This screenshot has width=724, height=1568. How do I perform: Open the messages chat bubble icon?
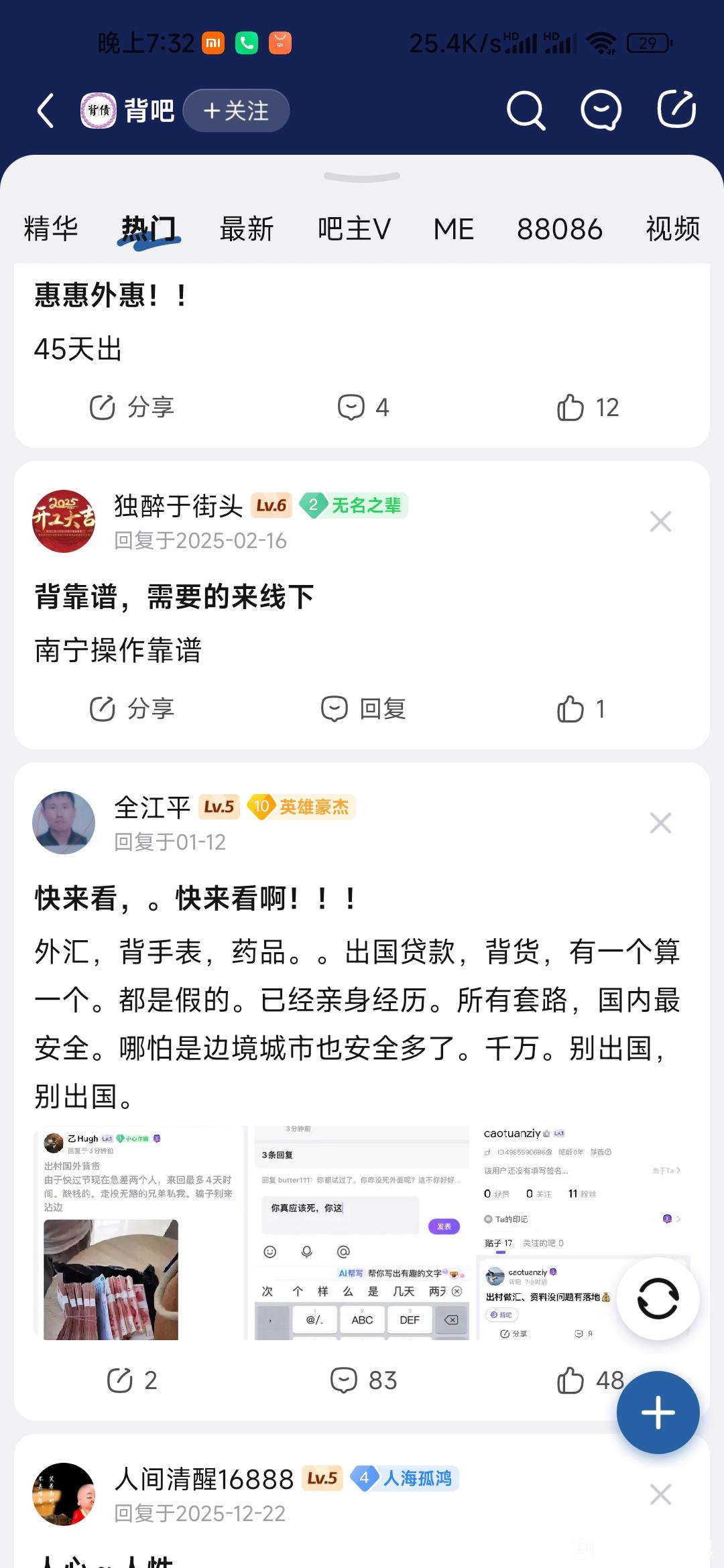[x=601, y=111]
